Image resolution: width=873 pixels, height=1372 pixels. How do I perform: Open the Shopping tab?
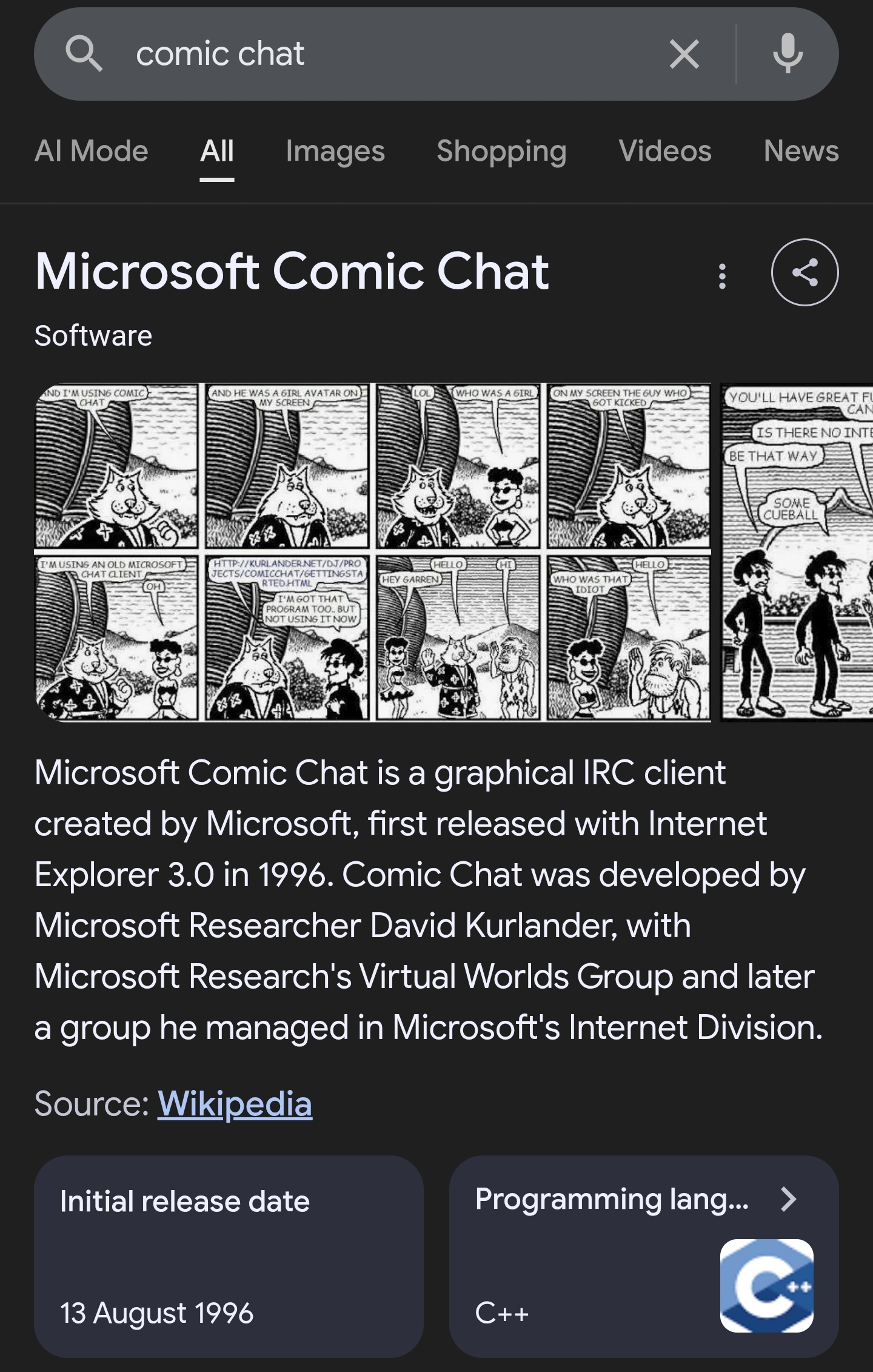click(x=501, y=151)
